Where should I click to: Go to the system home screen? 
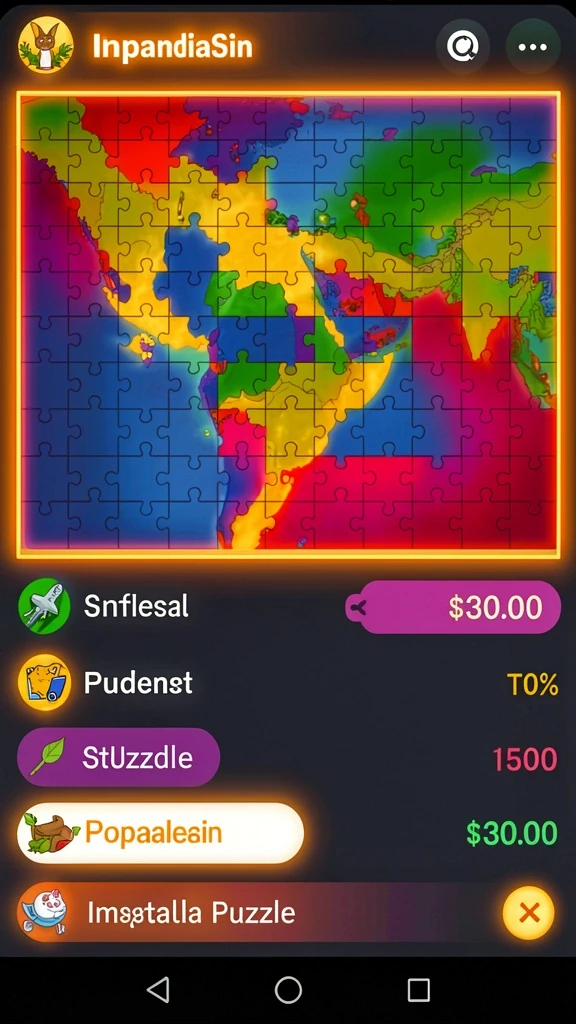pyautogui.click(x=288, y=990)
